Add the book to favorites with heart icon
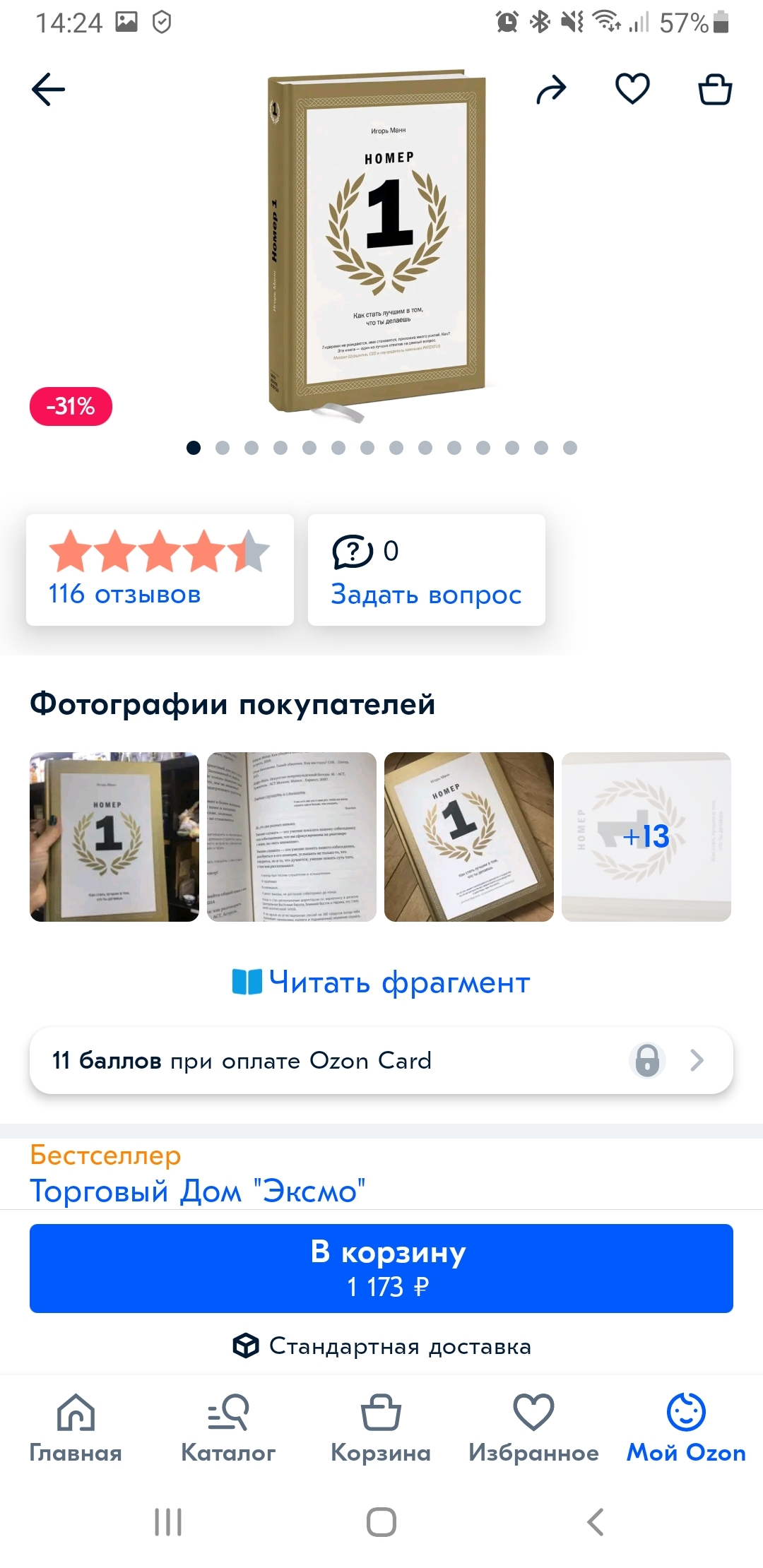The width and height of the screenshot is (763, 1568). pos(632,90)
